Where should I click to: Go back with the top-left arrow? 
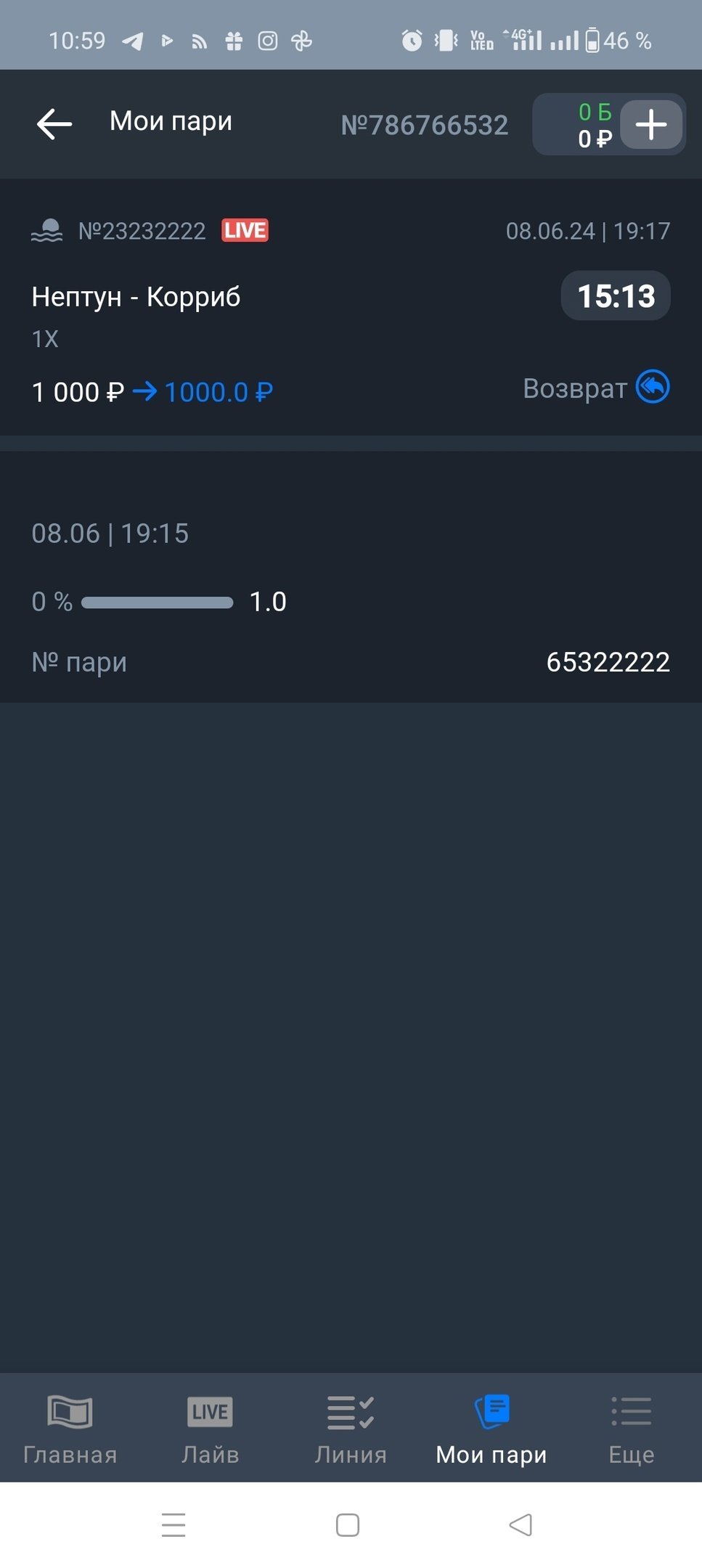[x=54, y=124]
